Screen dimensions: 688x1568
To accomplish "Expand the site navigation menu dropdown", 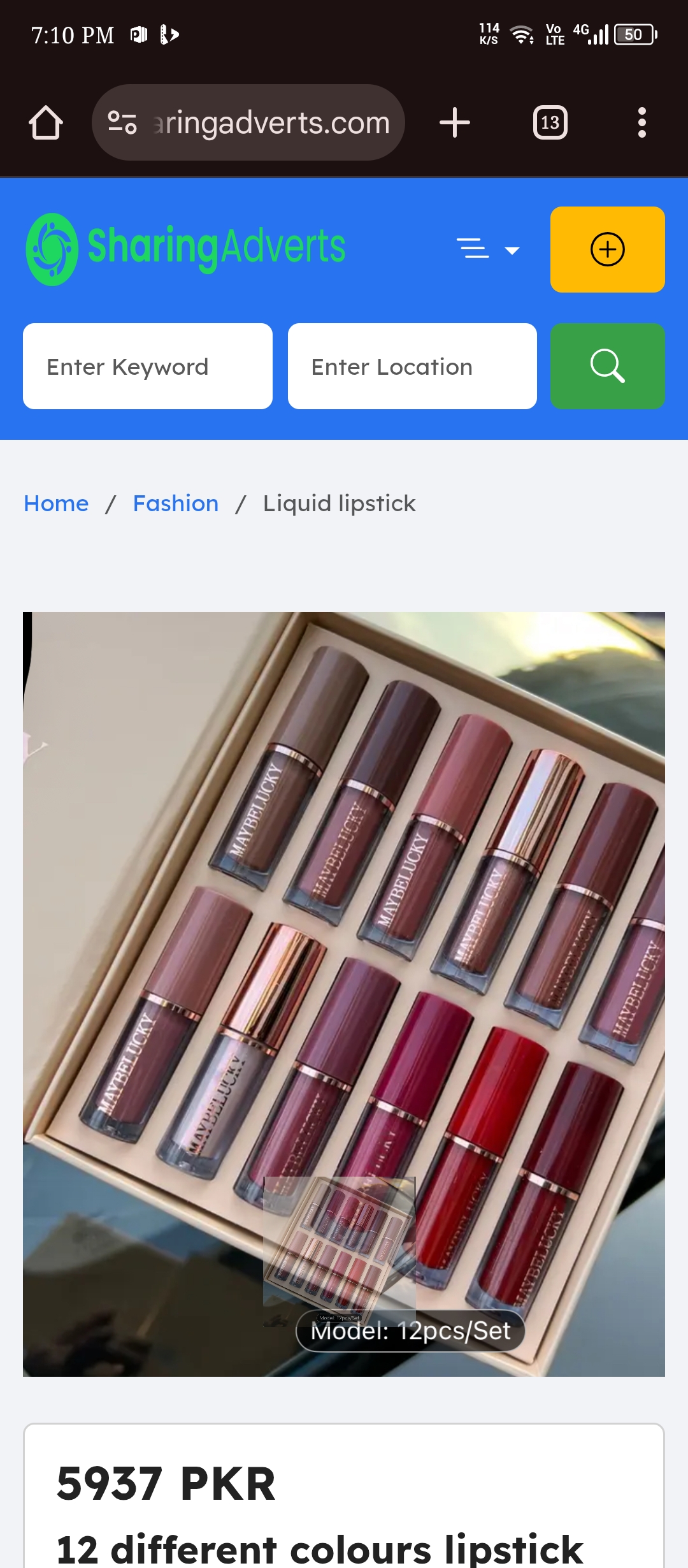I will click(x=488, y=249).
